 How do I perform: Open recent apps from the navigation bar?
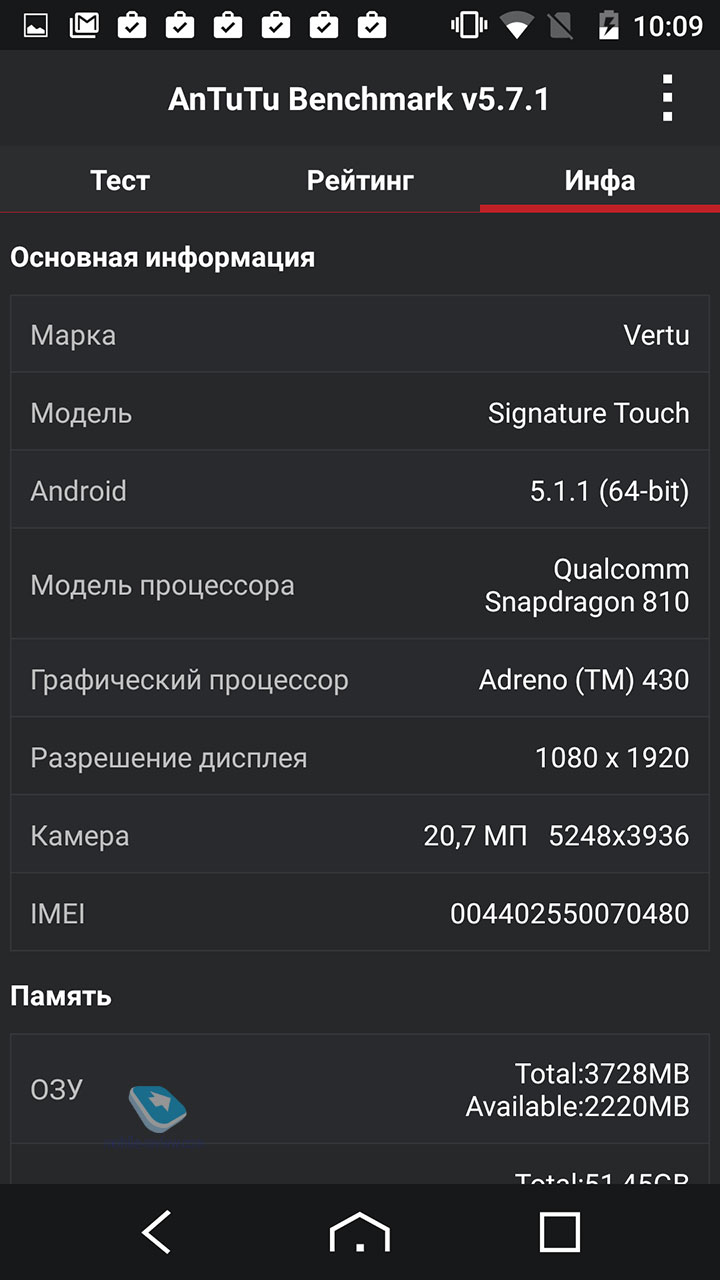point(560,1232)
